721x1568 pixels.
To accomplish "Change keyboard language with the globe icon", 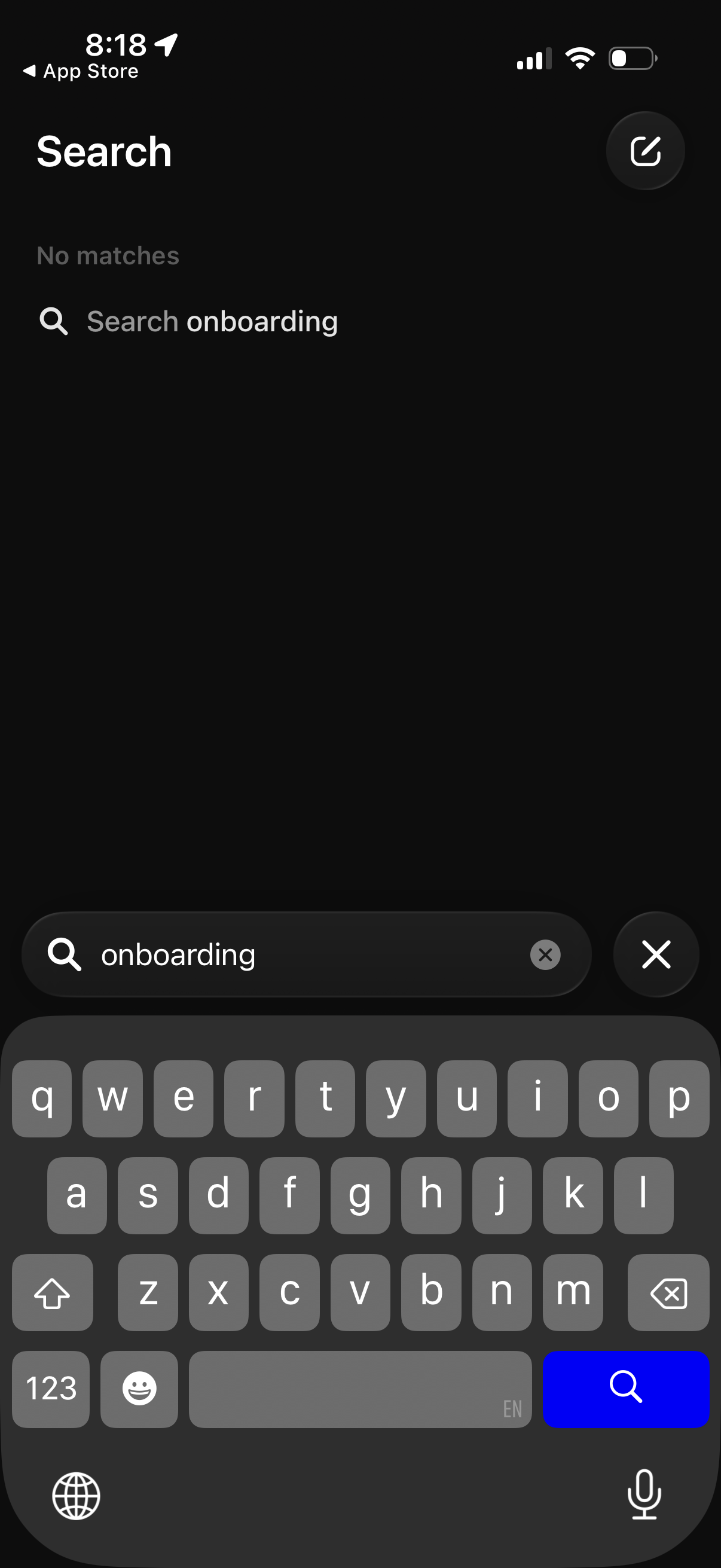I will tap(76, 1496).
